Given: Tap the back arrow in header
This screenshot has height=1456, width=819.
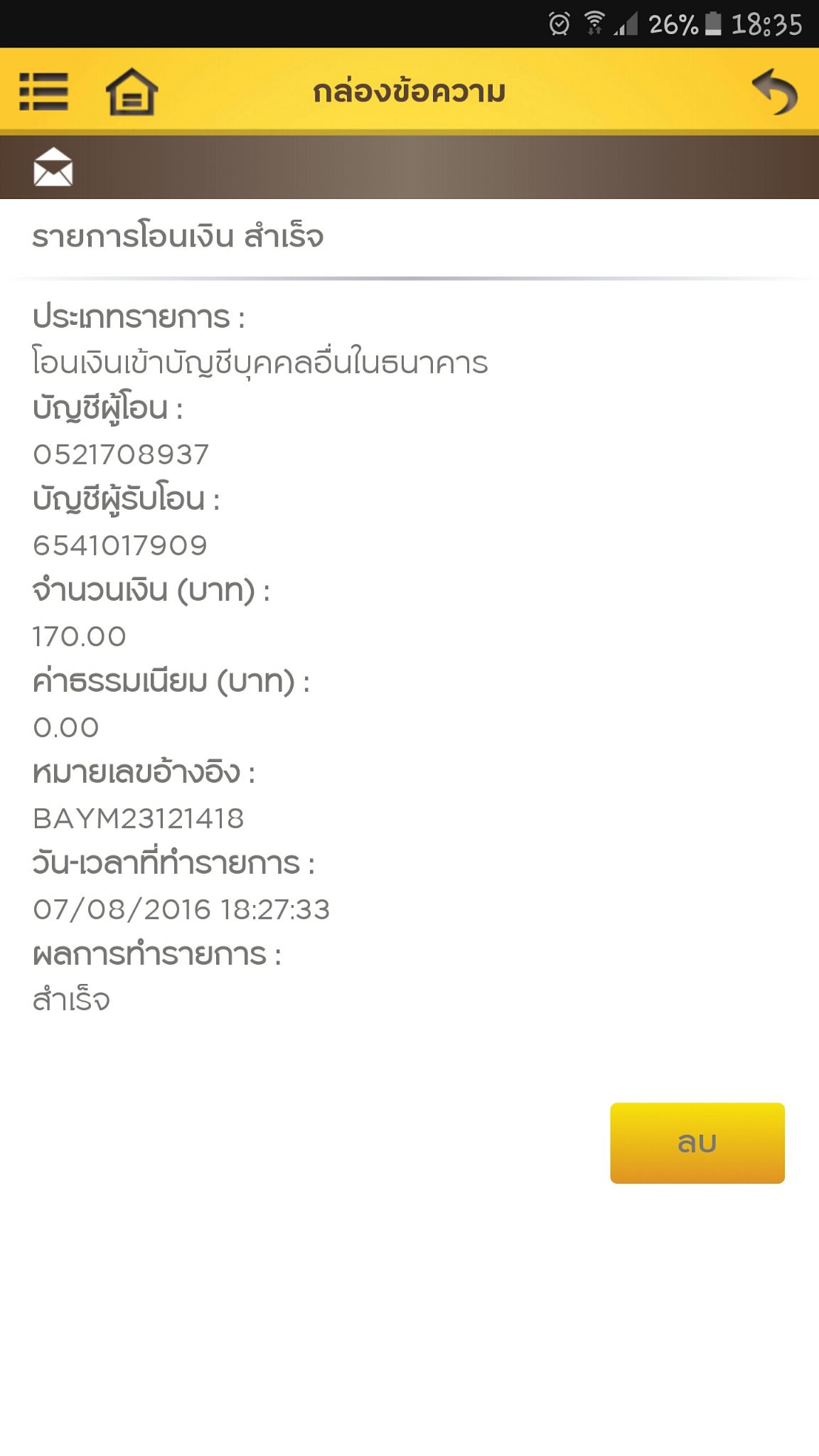Looking at the screenshot, I should [774, 92].
